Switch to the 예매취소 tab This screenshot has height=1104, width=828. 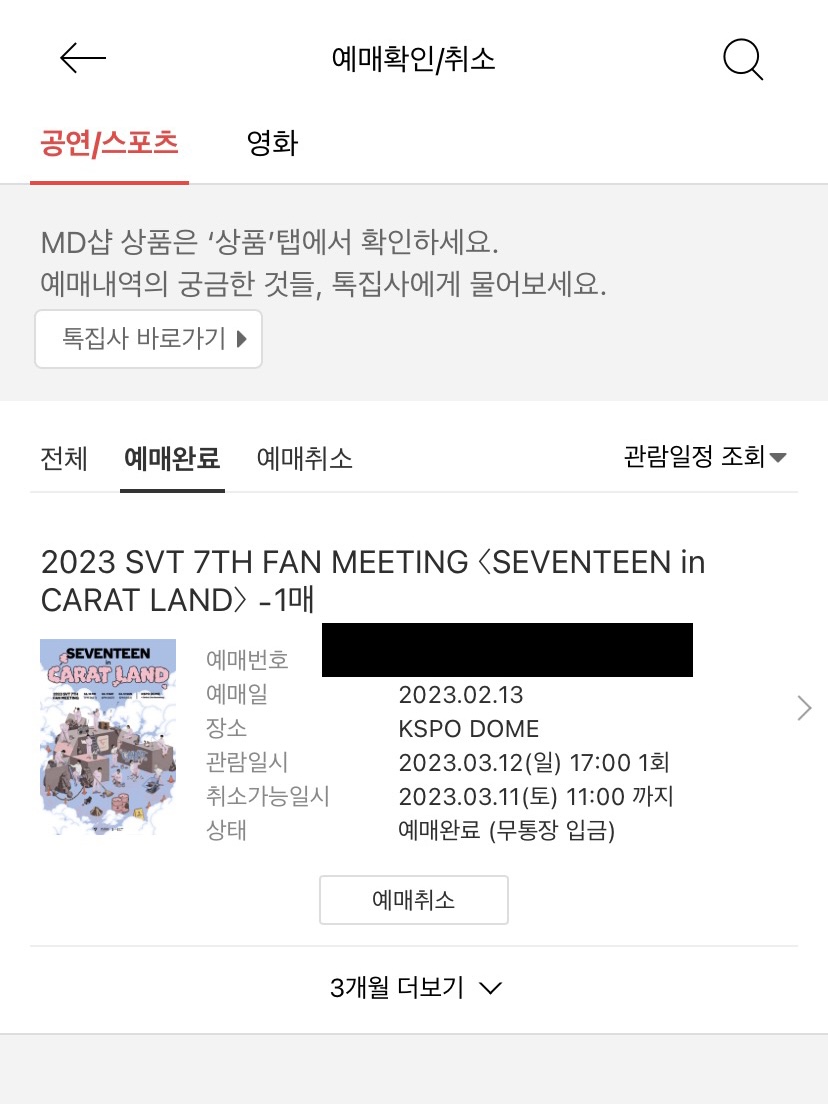[305, 459]
